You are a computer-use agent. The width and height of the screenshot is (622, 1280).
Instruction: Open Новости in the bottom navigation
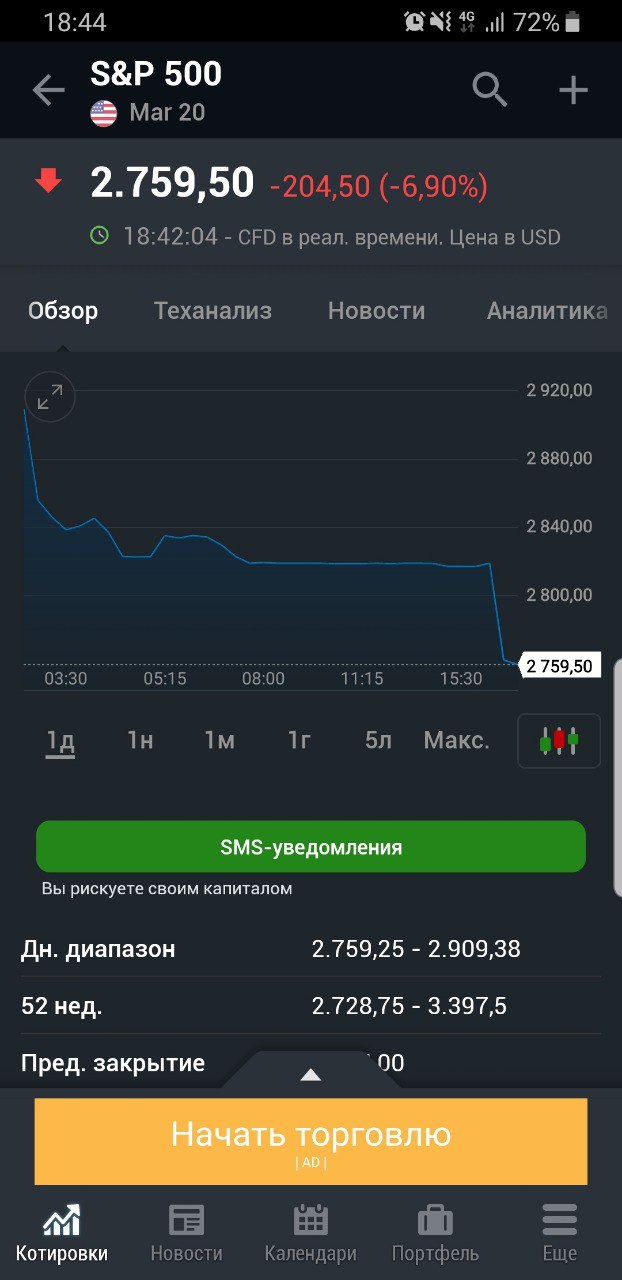pos(187,1234)
